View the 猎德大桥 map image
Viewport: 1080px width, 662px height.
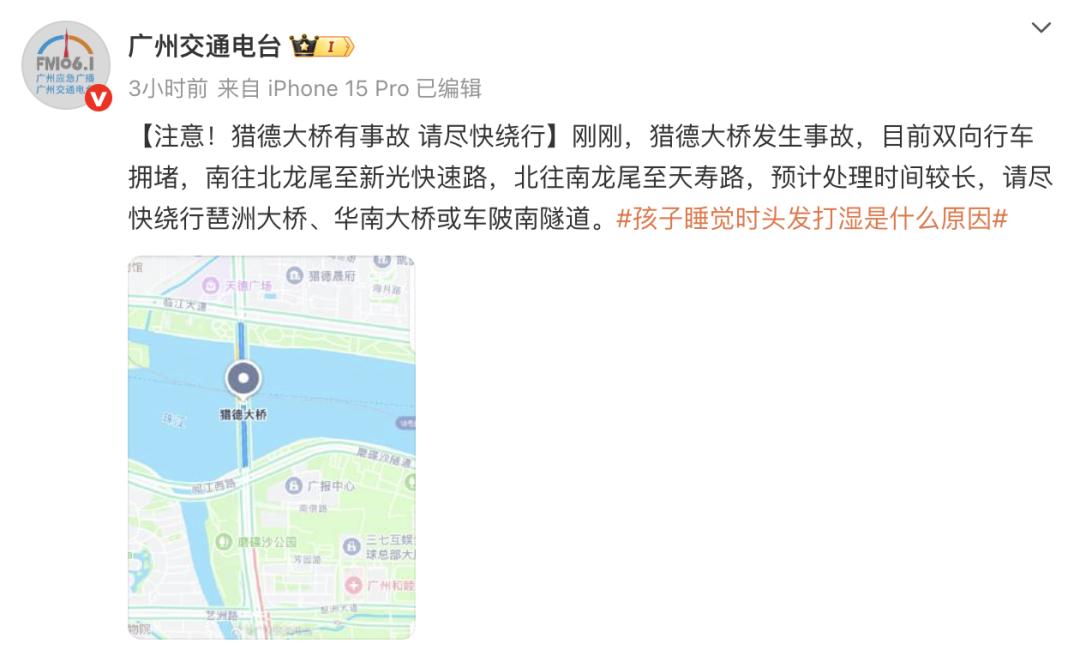(x=271, y=446)
